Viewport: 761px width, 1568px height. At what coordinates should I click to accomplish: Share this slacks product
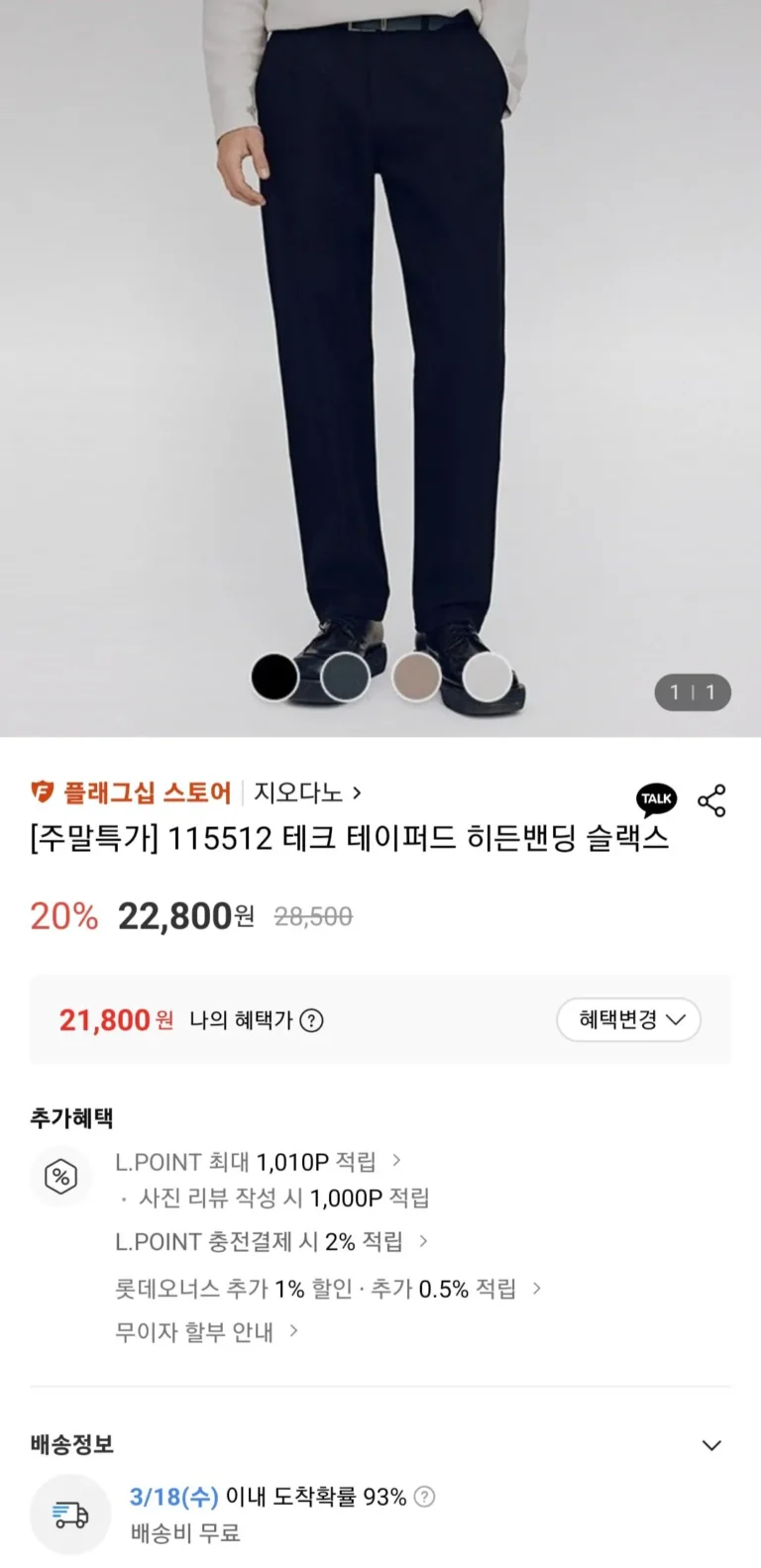711,800
